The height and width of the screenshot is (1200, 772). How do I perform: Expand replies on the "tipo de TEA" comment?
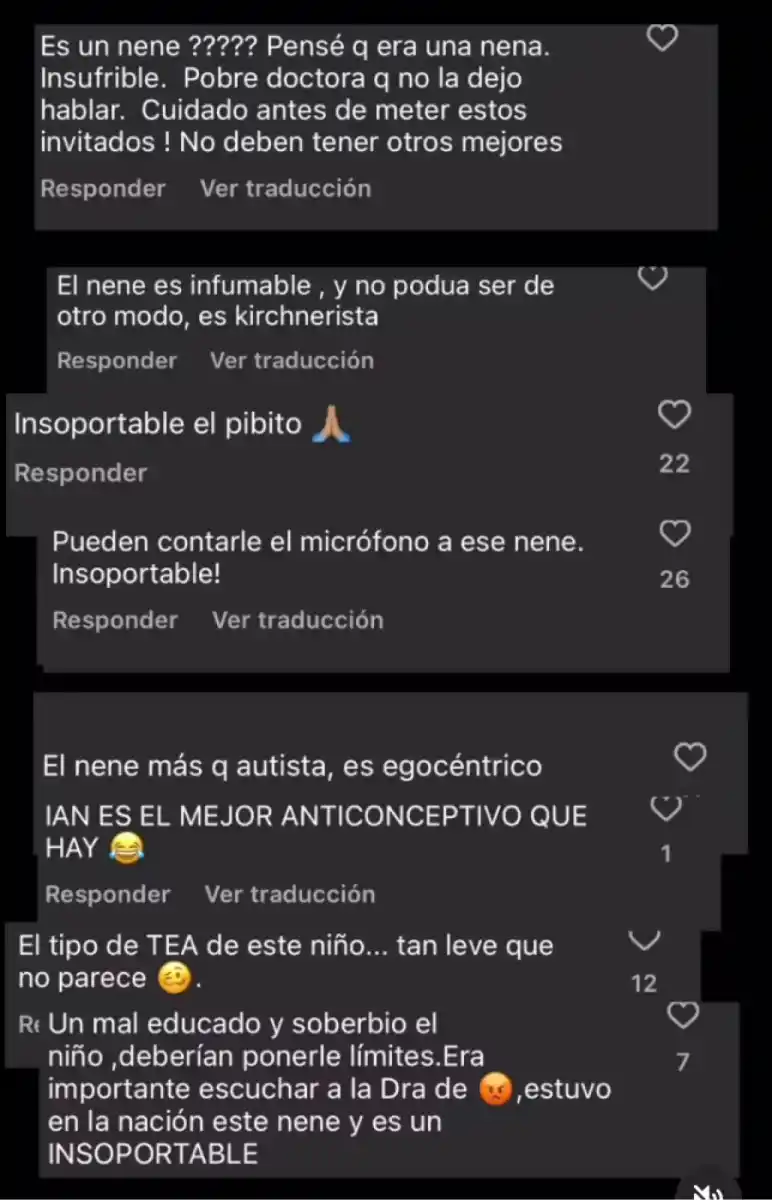[x=645, y=940]
